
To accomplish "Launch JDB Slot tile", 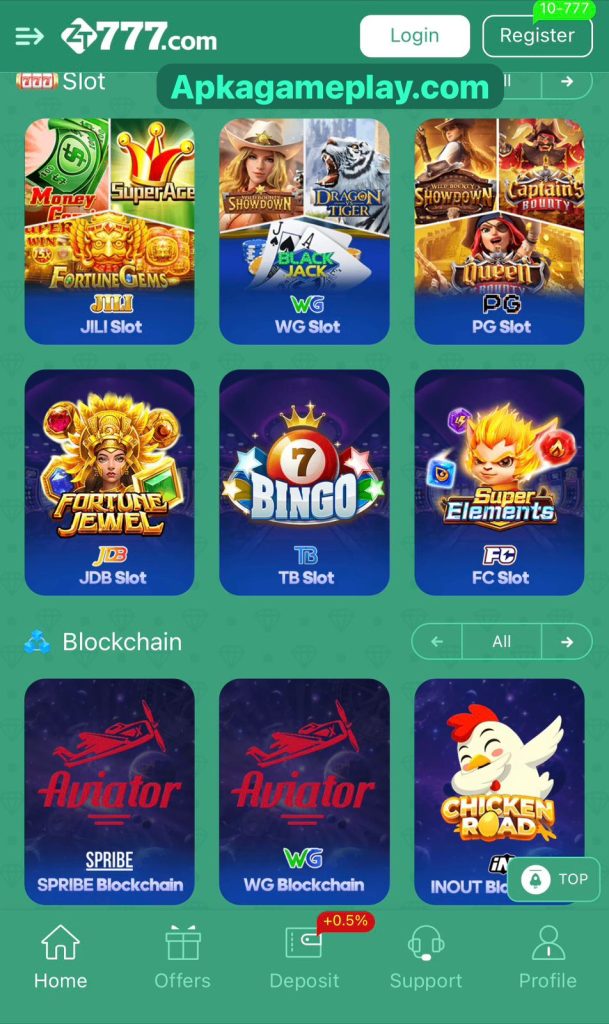I will (x=110, y=482).
